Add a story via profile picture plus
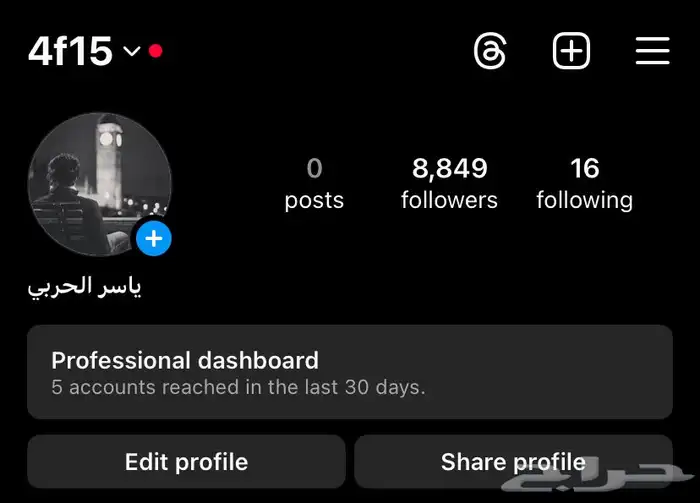700x503 pixels. coord(153,238)
